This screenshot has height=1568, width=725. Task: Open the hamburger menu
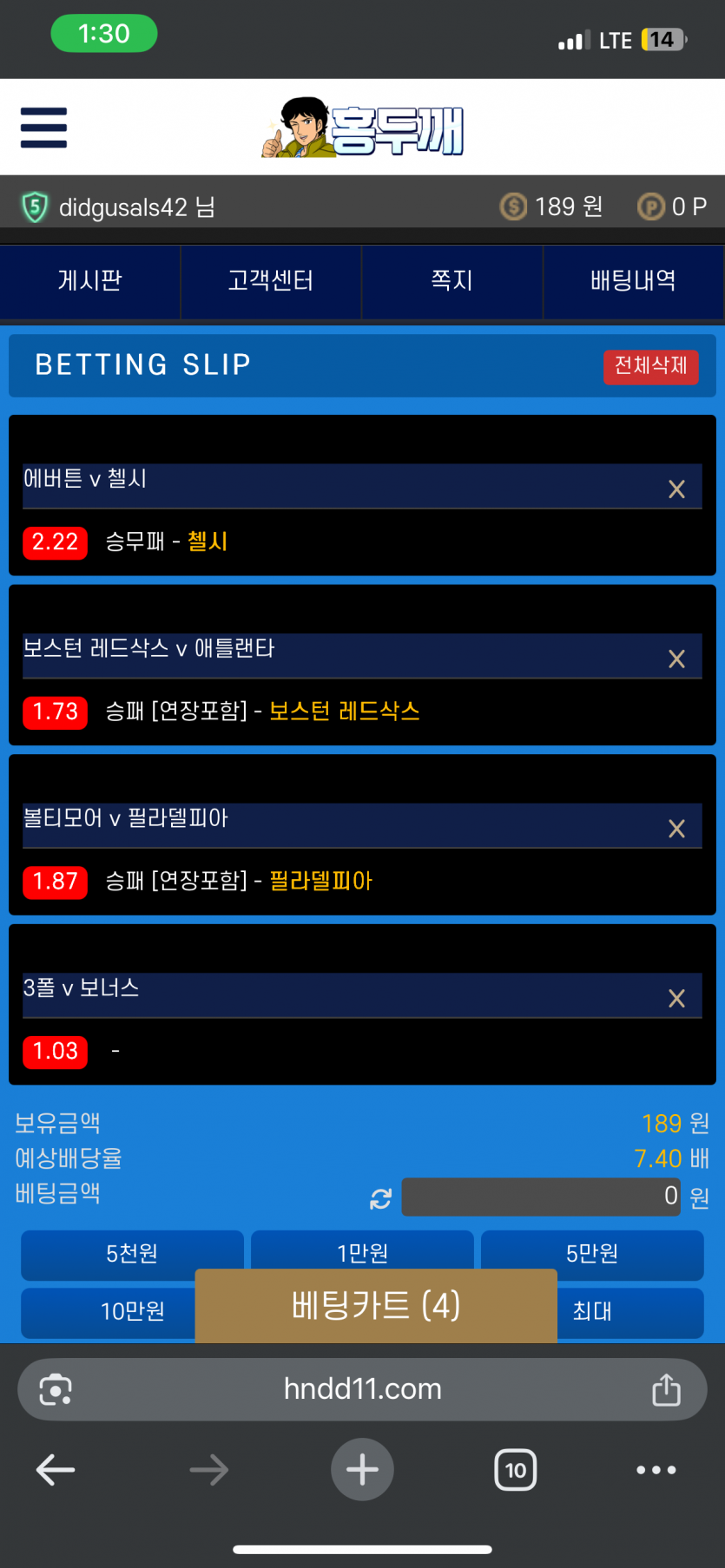point(43,128)
